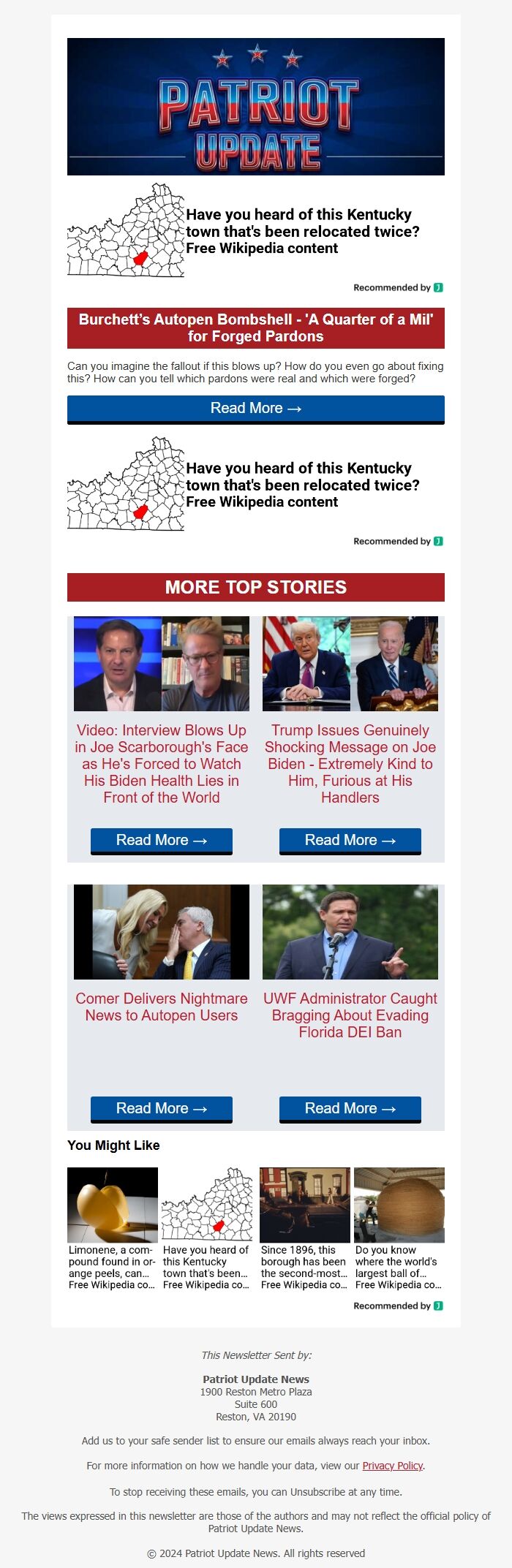
Task: Open the Comer Delivers Nightmare News photo
Action: pos(162,932)
